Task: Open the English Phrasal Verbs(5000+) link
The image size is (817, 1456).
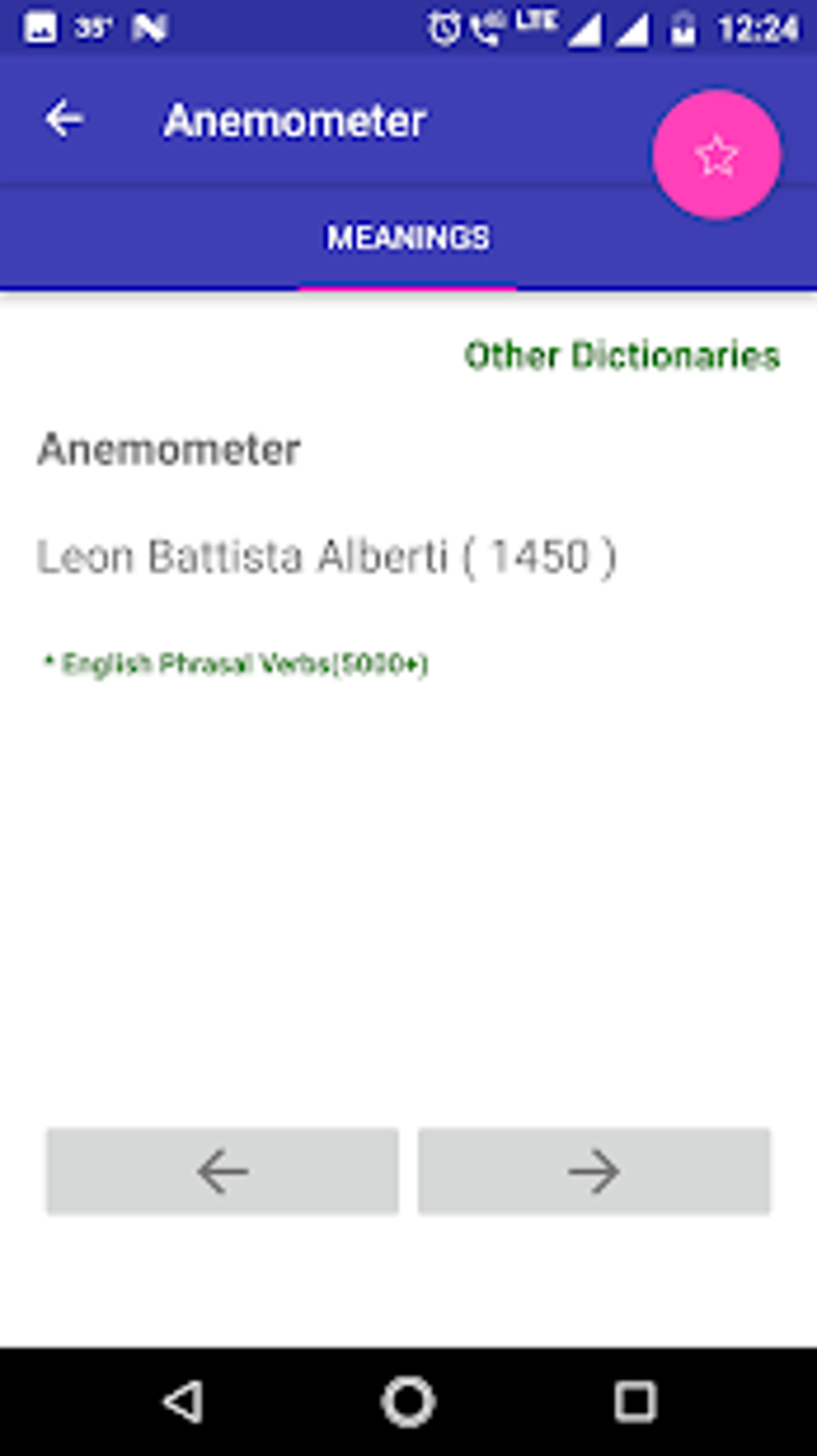Action: (x=236, y=663)
